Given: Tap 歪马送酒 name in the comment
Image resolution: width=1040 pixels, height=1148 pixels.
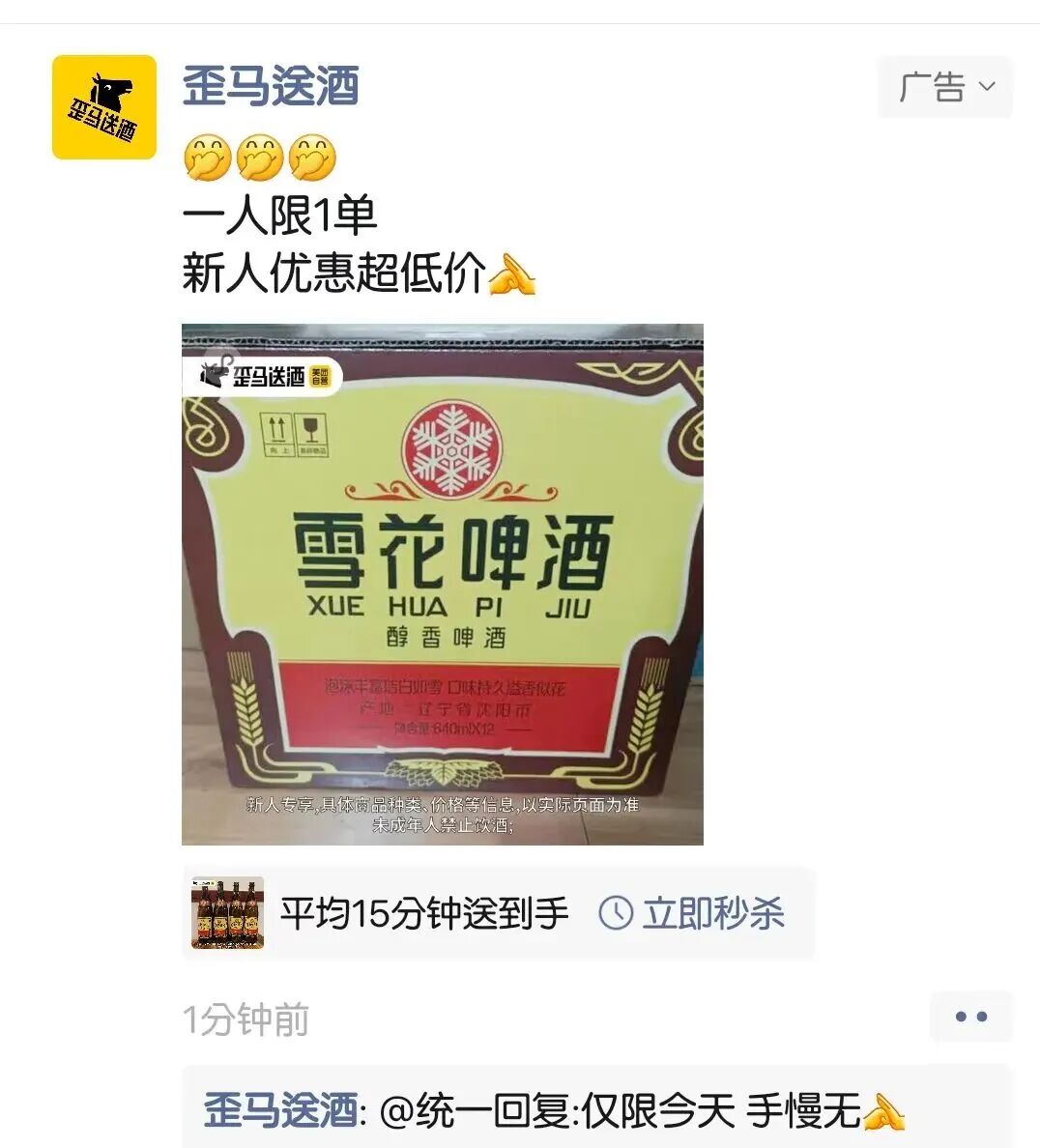Looking at the screenshot, I should [x=279, y=1111].
